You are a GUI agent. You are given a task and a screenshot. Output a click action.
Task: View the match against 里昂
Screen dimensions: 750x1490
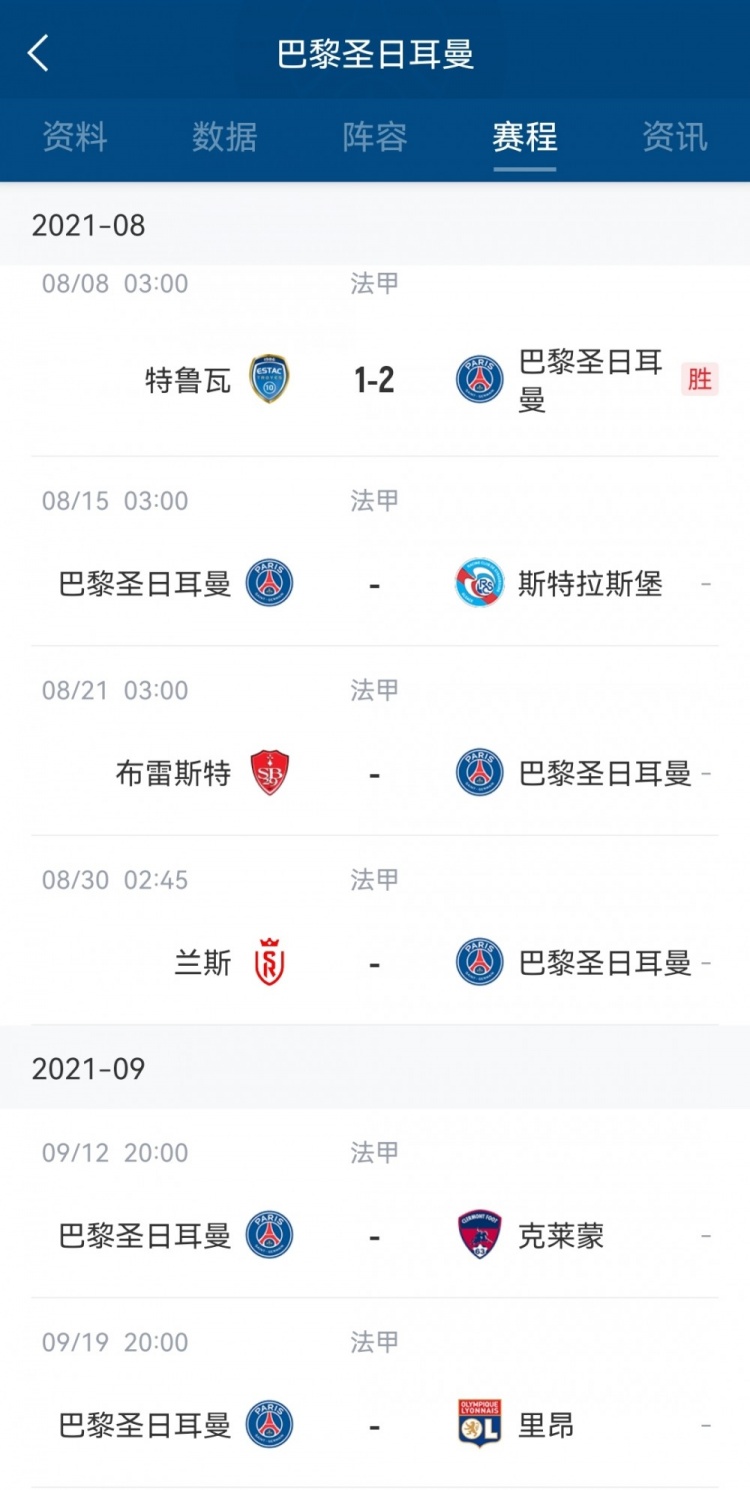[x=374, y=1425]
